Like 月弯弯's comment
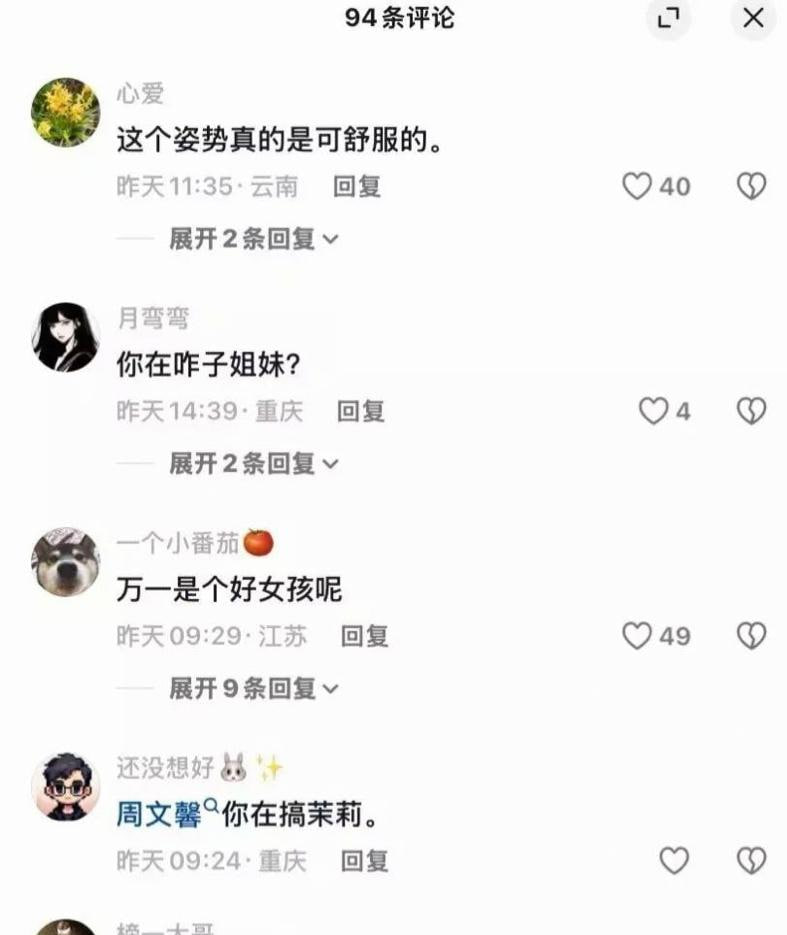 pyautogui.click(x=653, y=411)
